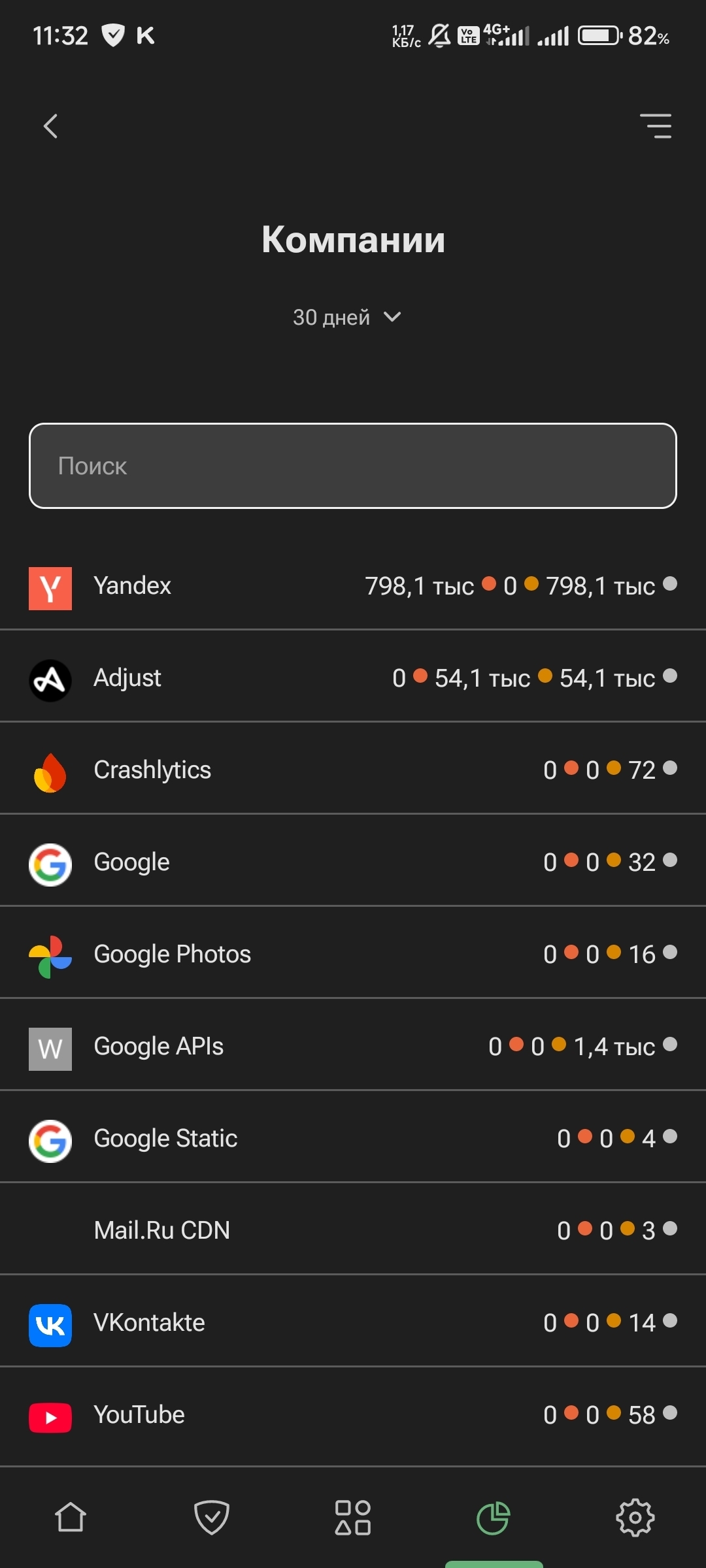This screenshot has width=706, height=1568.
Task: View the Google Static row
Action: pos(353,1139)
